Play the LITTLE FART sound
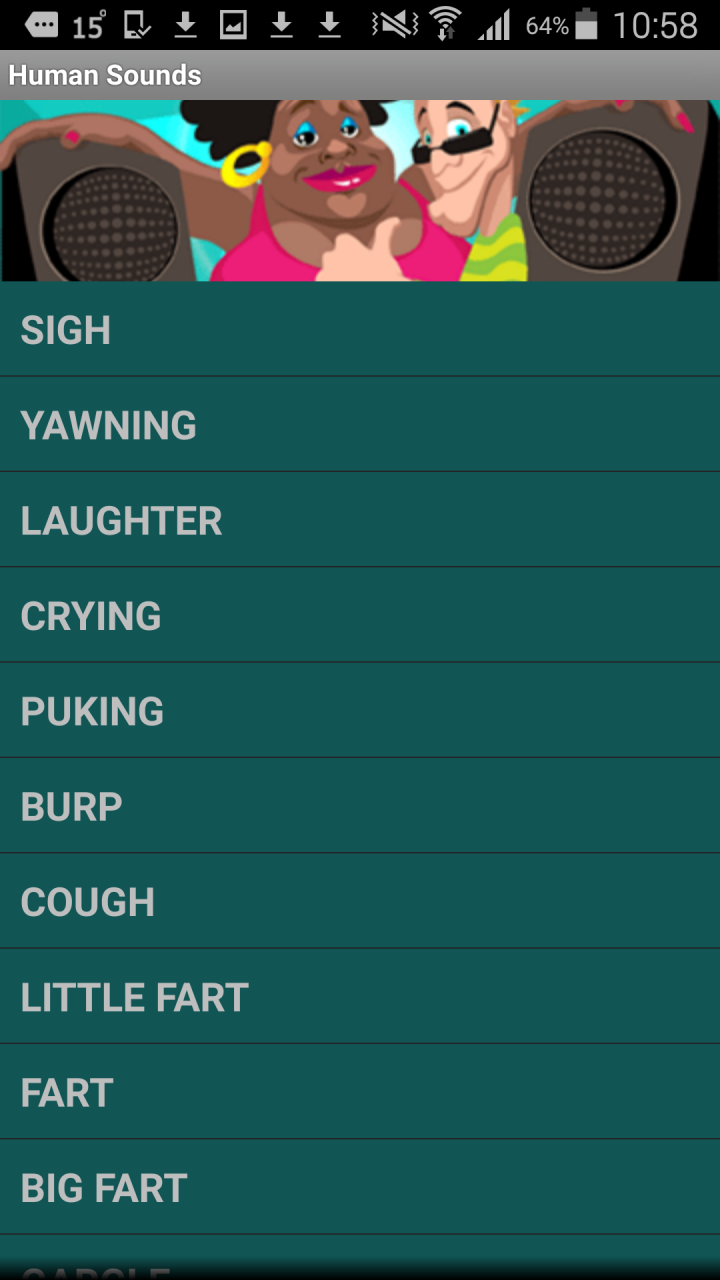Image resolution: width=720 pixels, height=1280 pixels. (360, 996)
